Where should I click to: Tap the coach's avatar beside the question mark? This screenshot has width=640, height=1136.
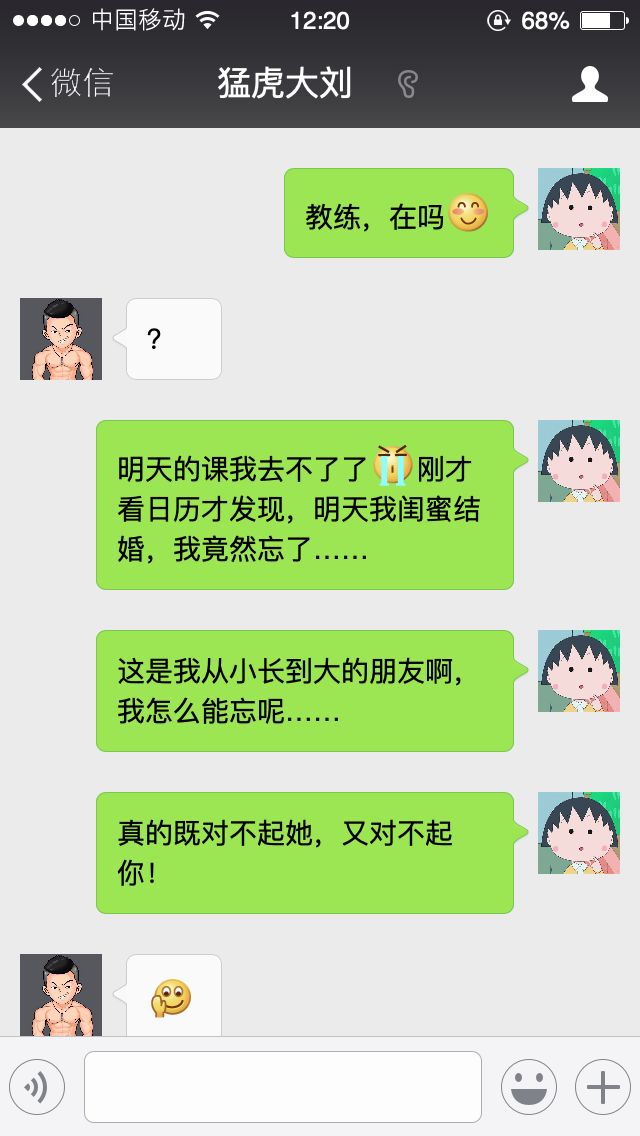pos(61,339)
